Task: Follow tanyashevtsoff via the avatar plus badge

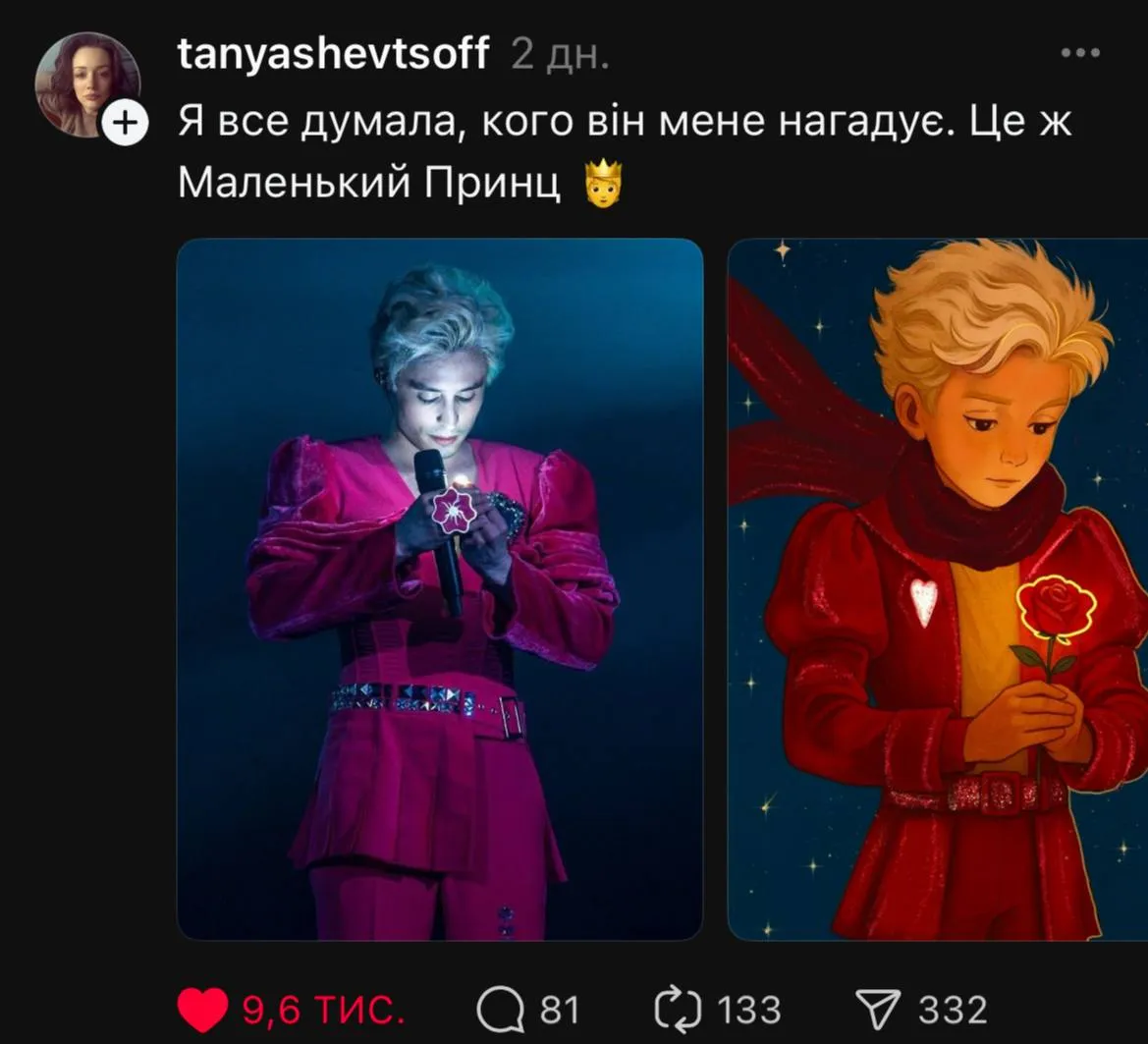Action: (125, 123)
